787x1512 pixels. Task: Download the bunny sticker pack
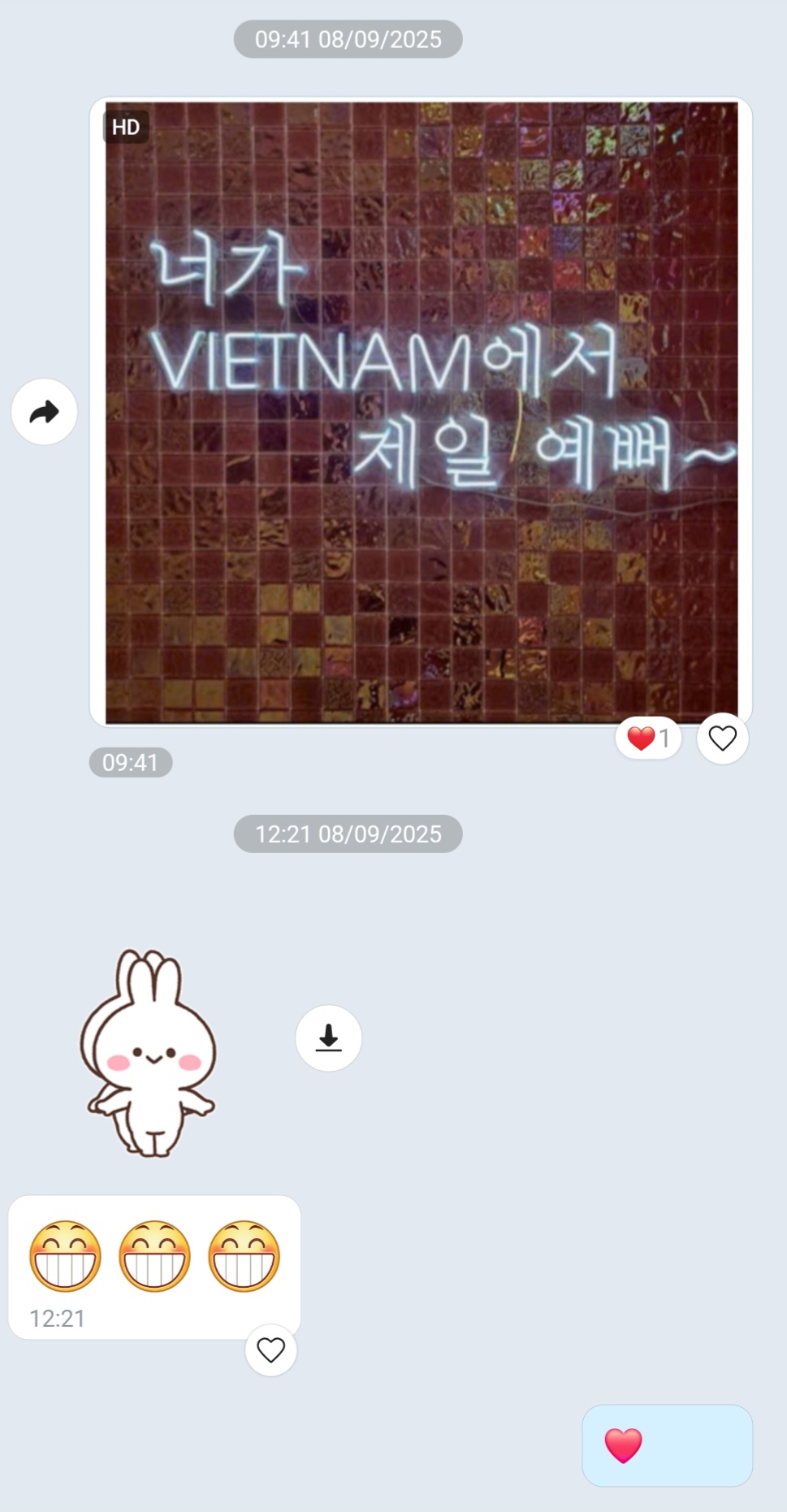[x=328, y=1038]
